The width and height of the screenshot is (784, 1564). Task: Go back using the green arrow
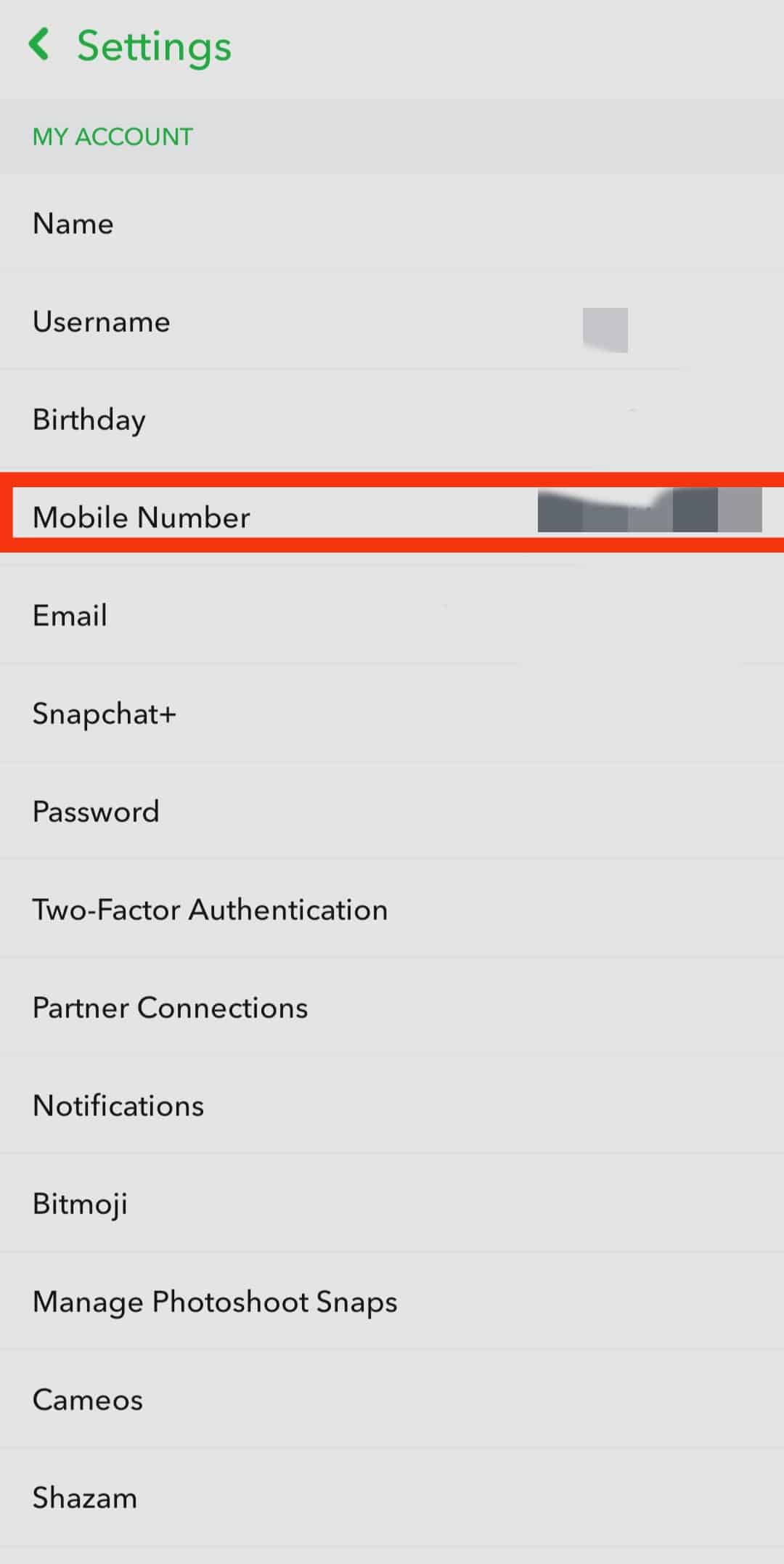39,45
